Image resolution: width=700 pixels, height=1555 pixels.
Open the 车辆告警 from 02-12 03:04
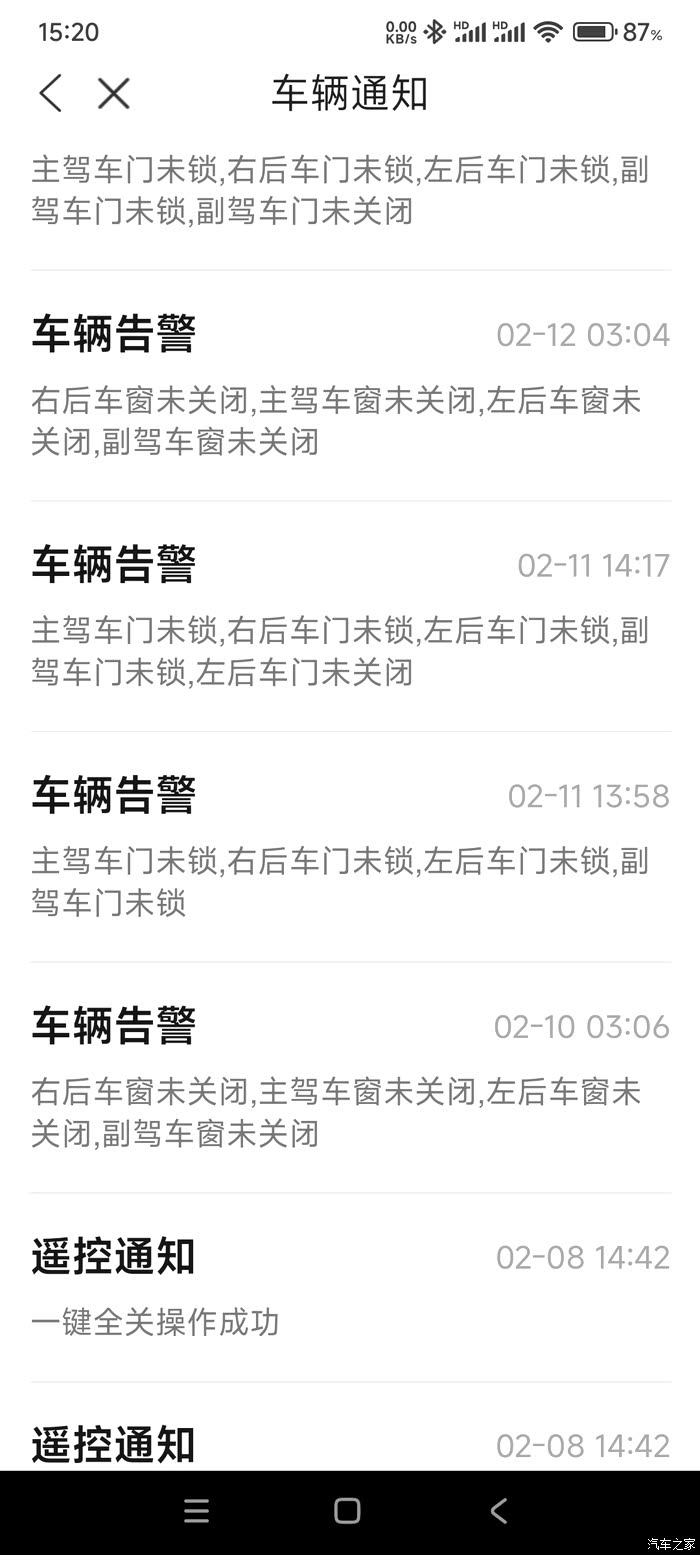(x=350, y=386)
